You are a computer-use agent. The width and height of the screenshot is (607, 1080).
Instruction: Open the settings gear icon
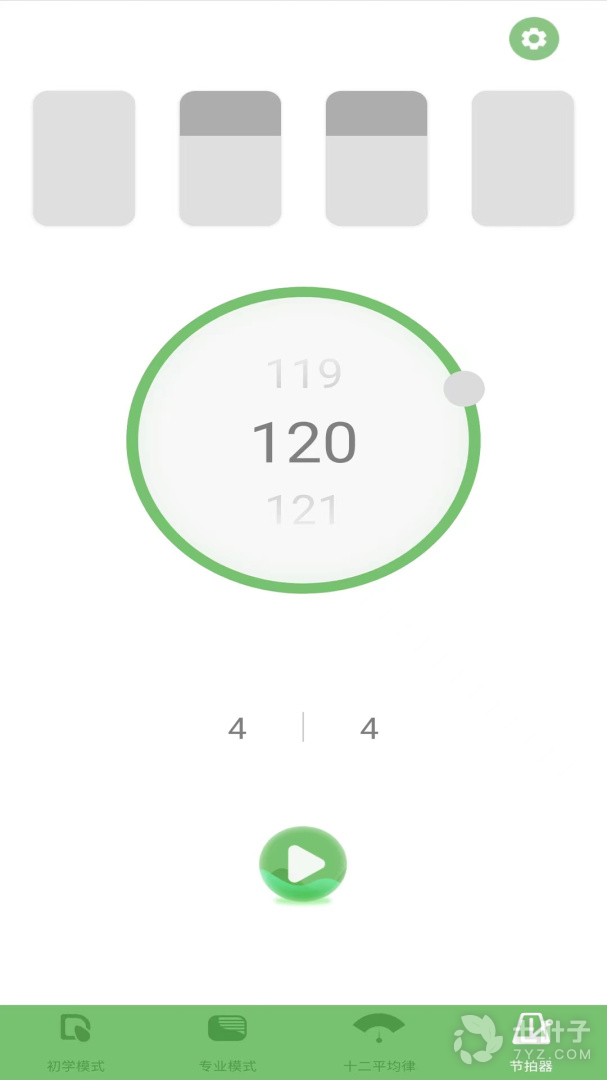534,39
